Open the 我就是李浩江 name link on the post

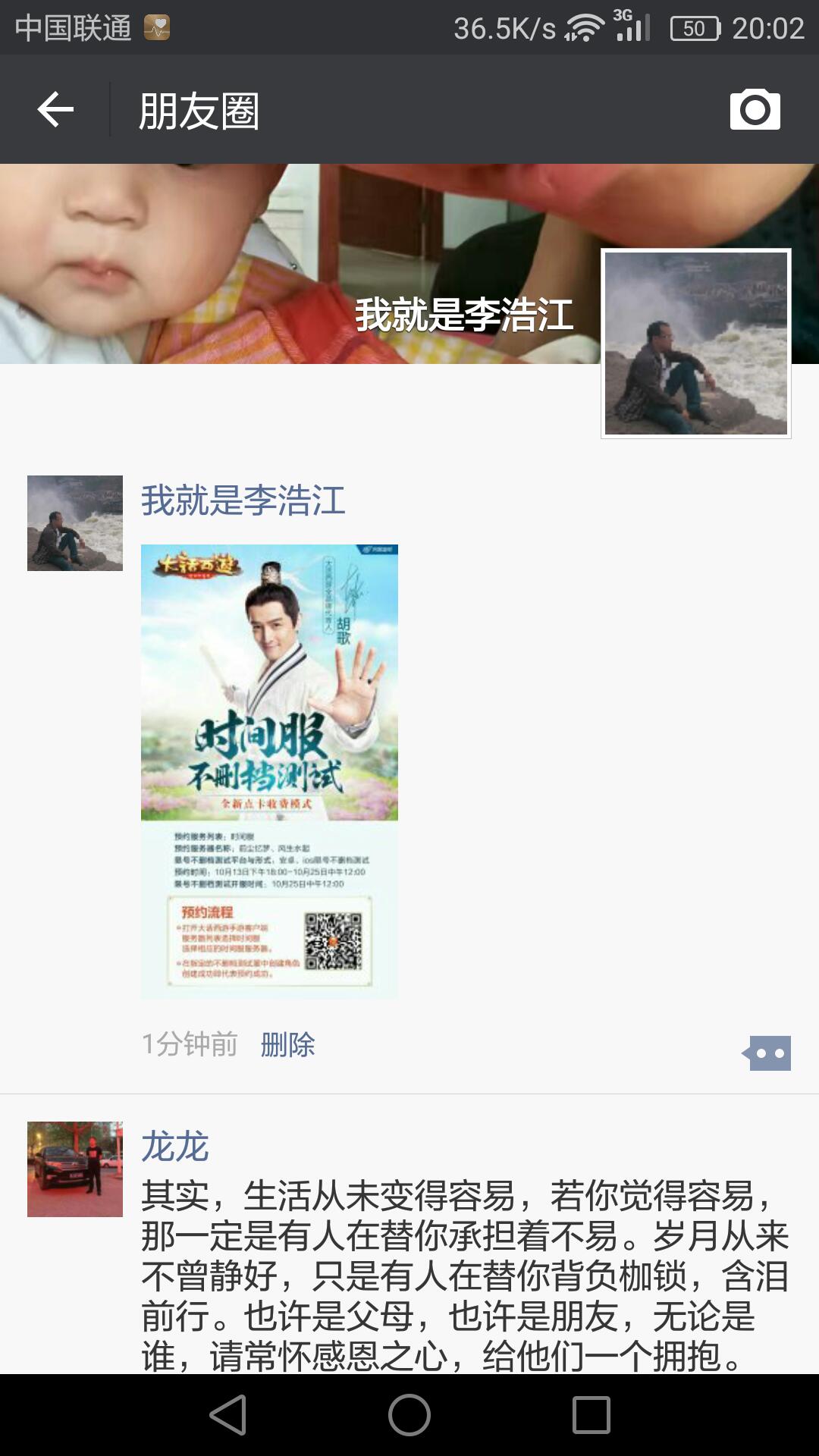click(x=243, y=500)
